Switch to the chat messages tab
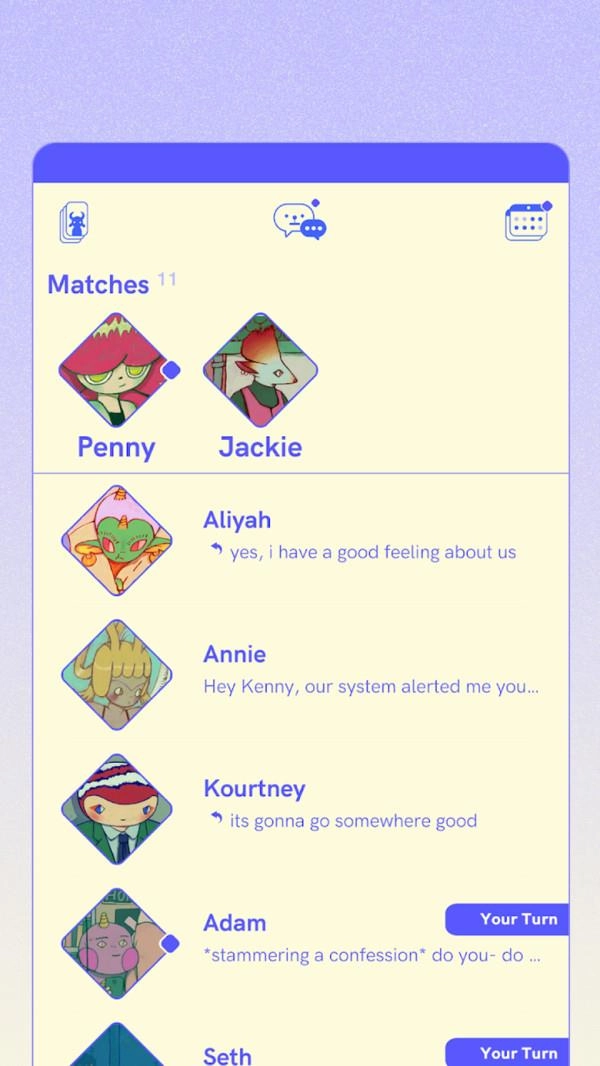The height and width of the screenshot is (1066, 600). click(300, 220)
